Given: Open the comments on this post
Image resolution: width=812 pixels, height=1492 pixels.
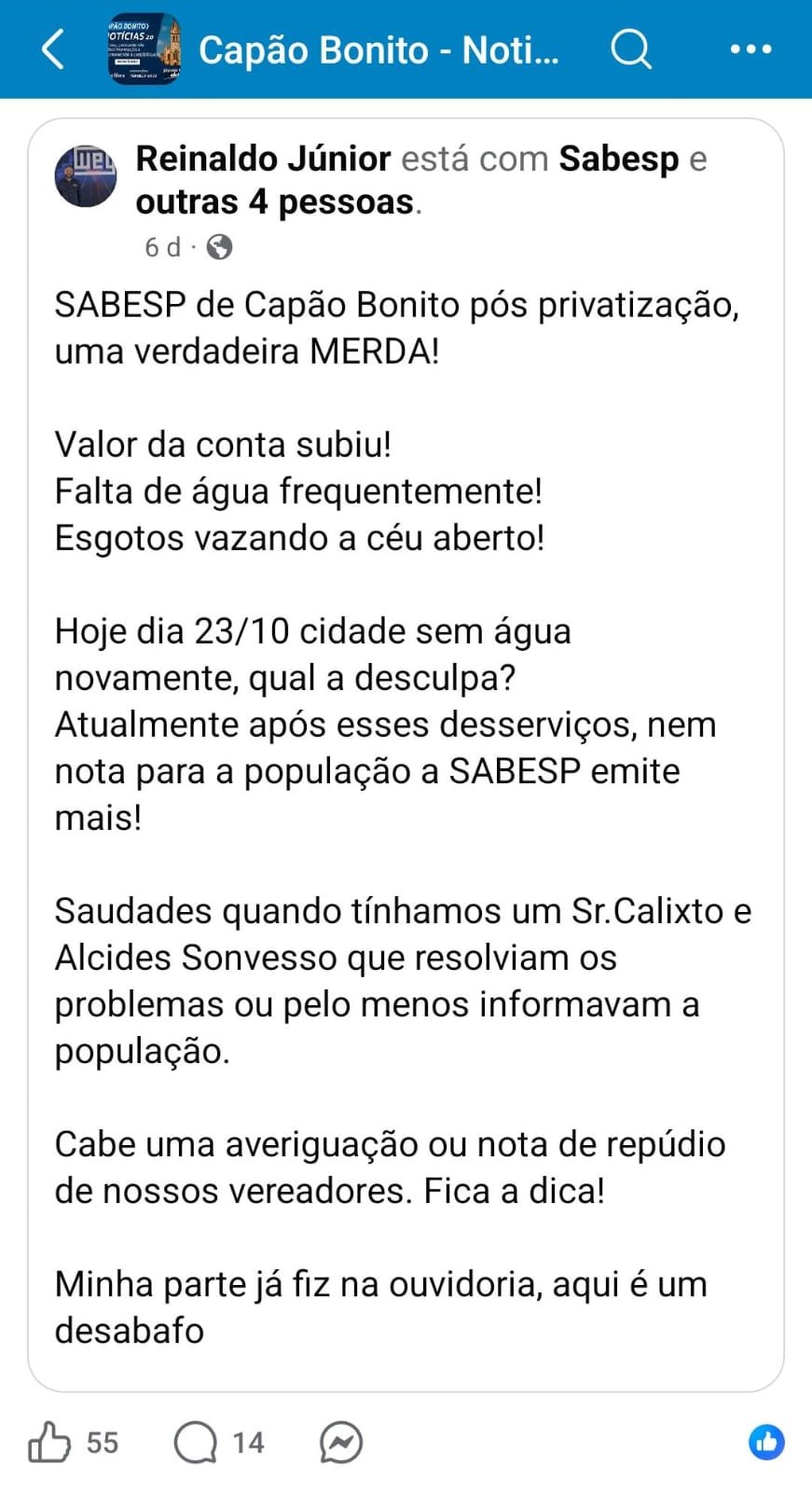Looking at the screenshot, I should pos(196,1443).
